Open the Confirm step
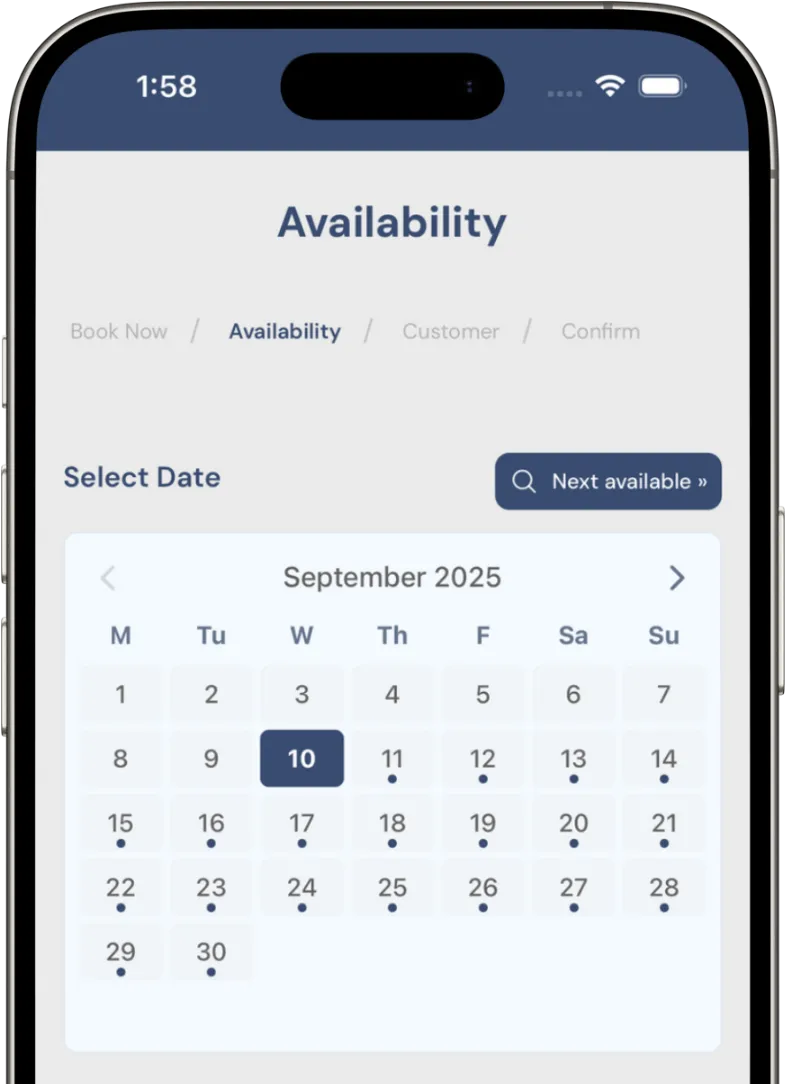 [600, 331]
